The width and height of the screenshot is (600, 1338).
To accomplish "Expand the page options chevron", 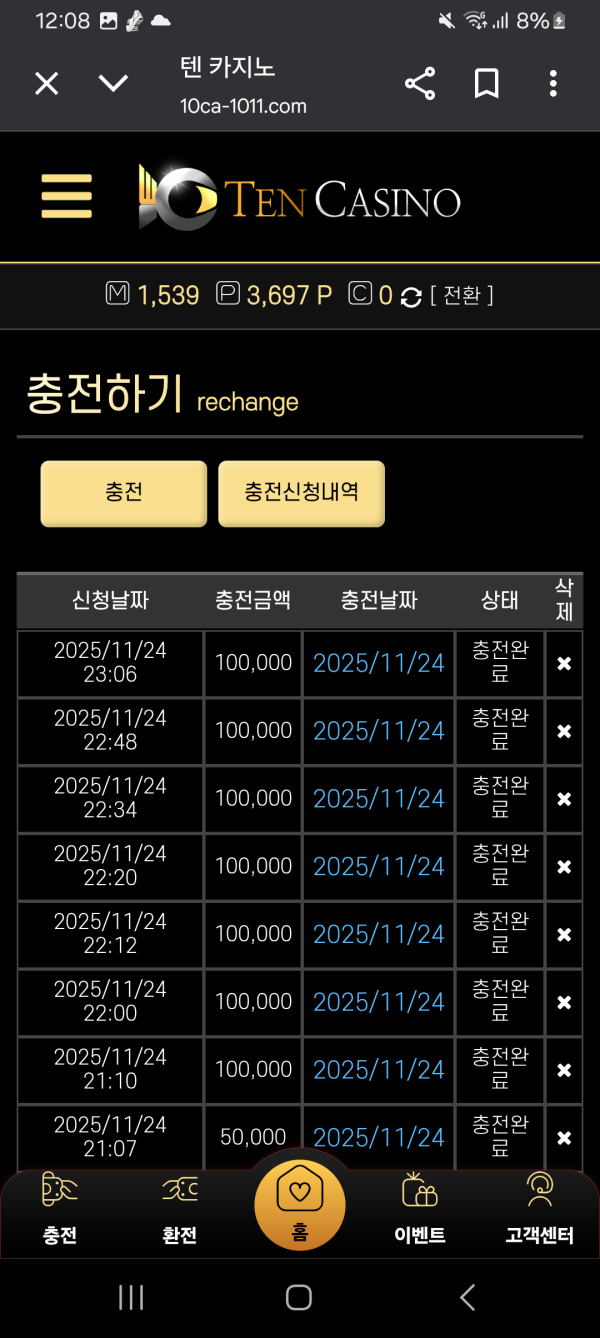I will tap(113, 84).
